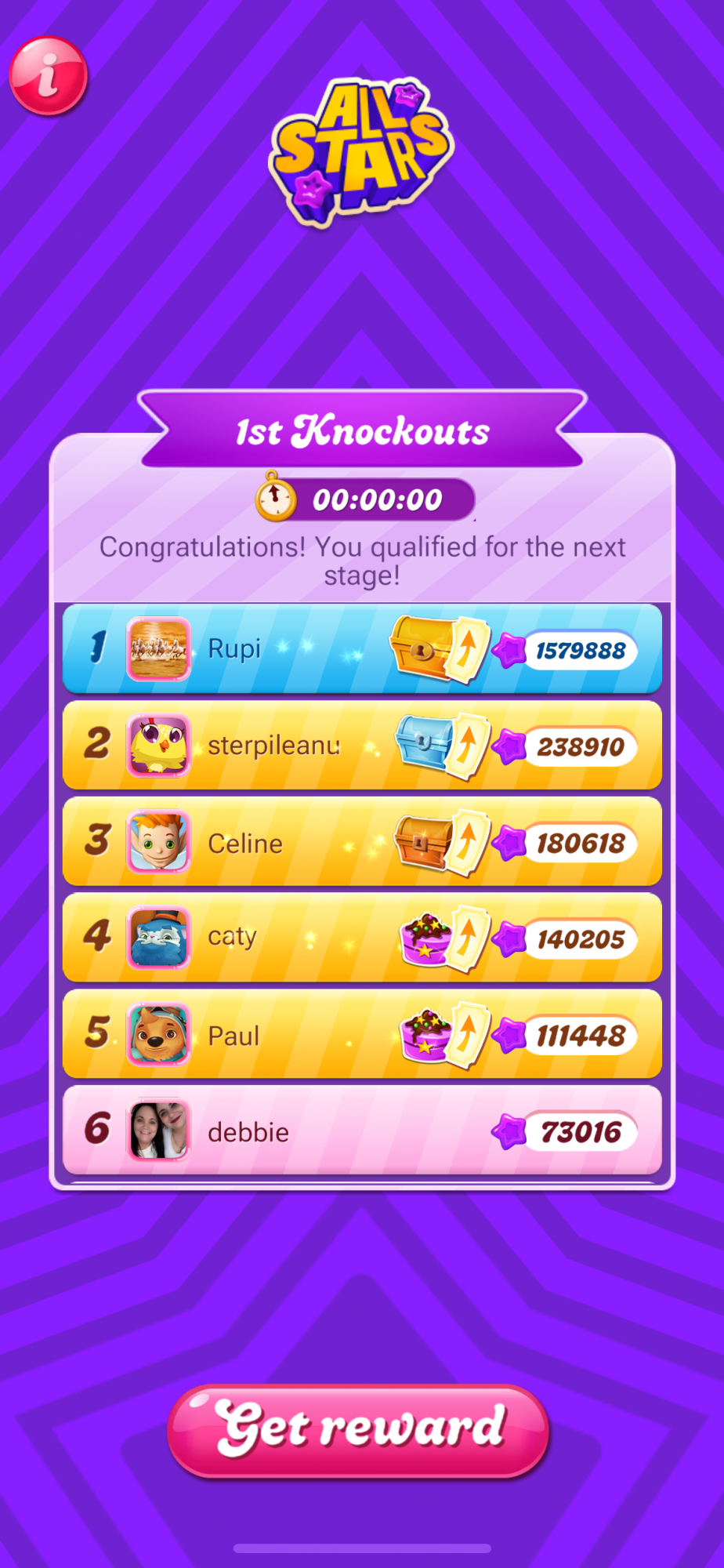Open the red info button

(48, 75)
